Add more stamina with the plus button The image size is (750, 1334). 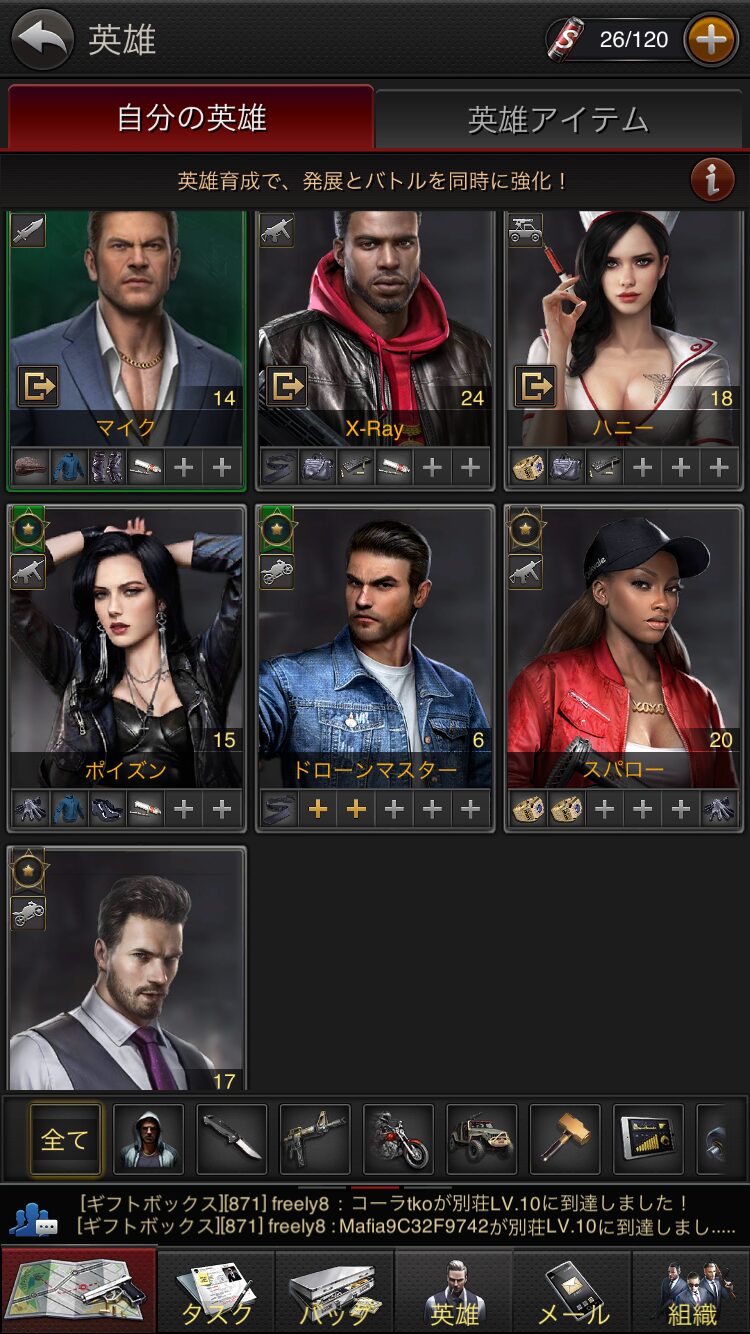point(711,40)
